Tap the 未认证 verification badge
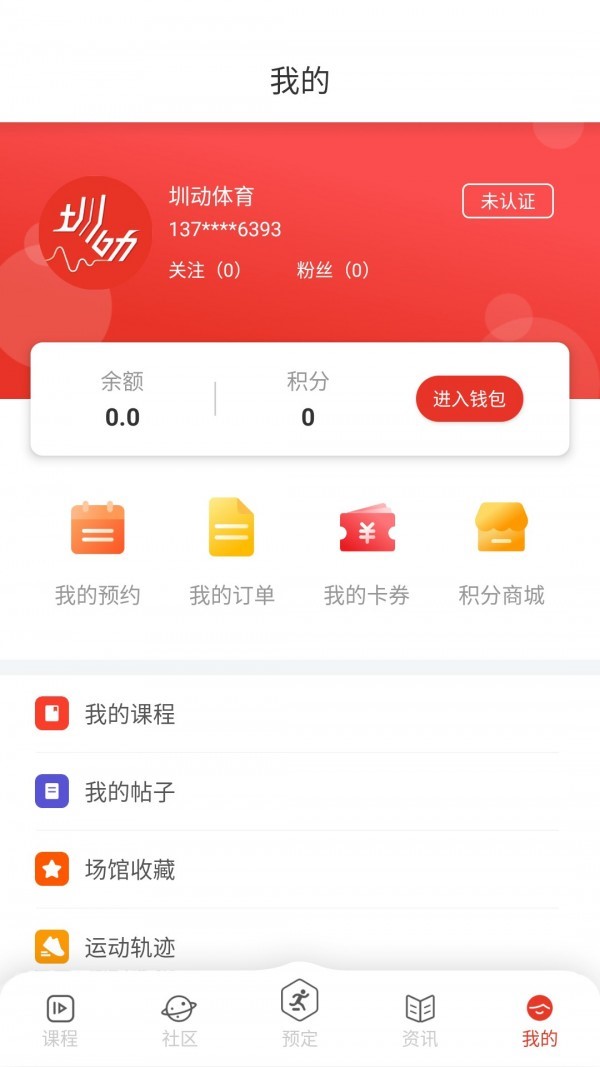 click(x=507, y=201)
